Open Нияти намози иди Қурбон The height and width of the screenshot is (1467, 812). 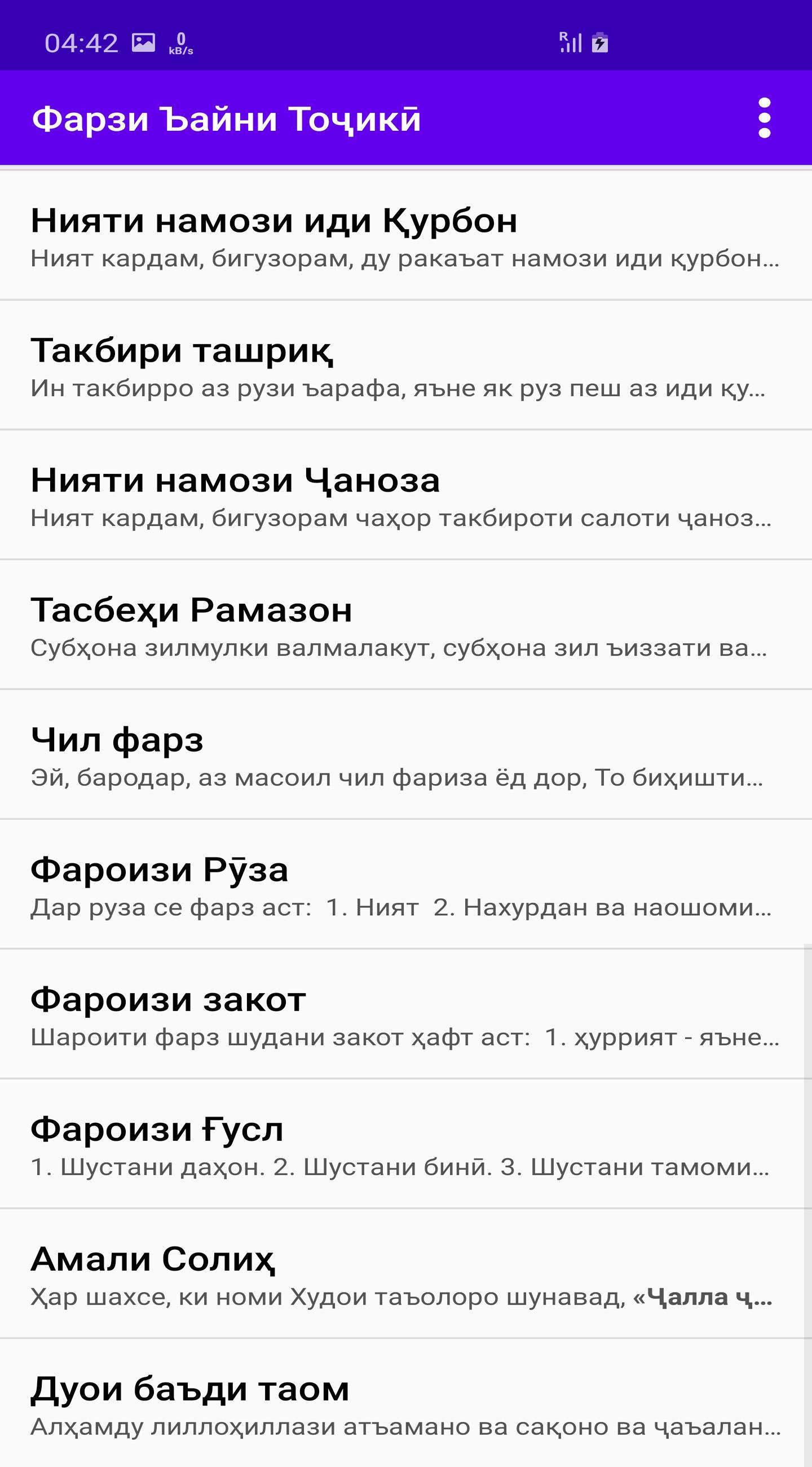click(x=405, y=236)
